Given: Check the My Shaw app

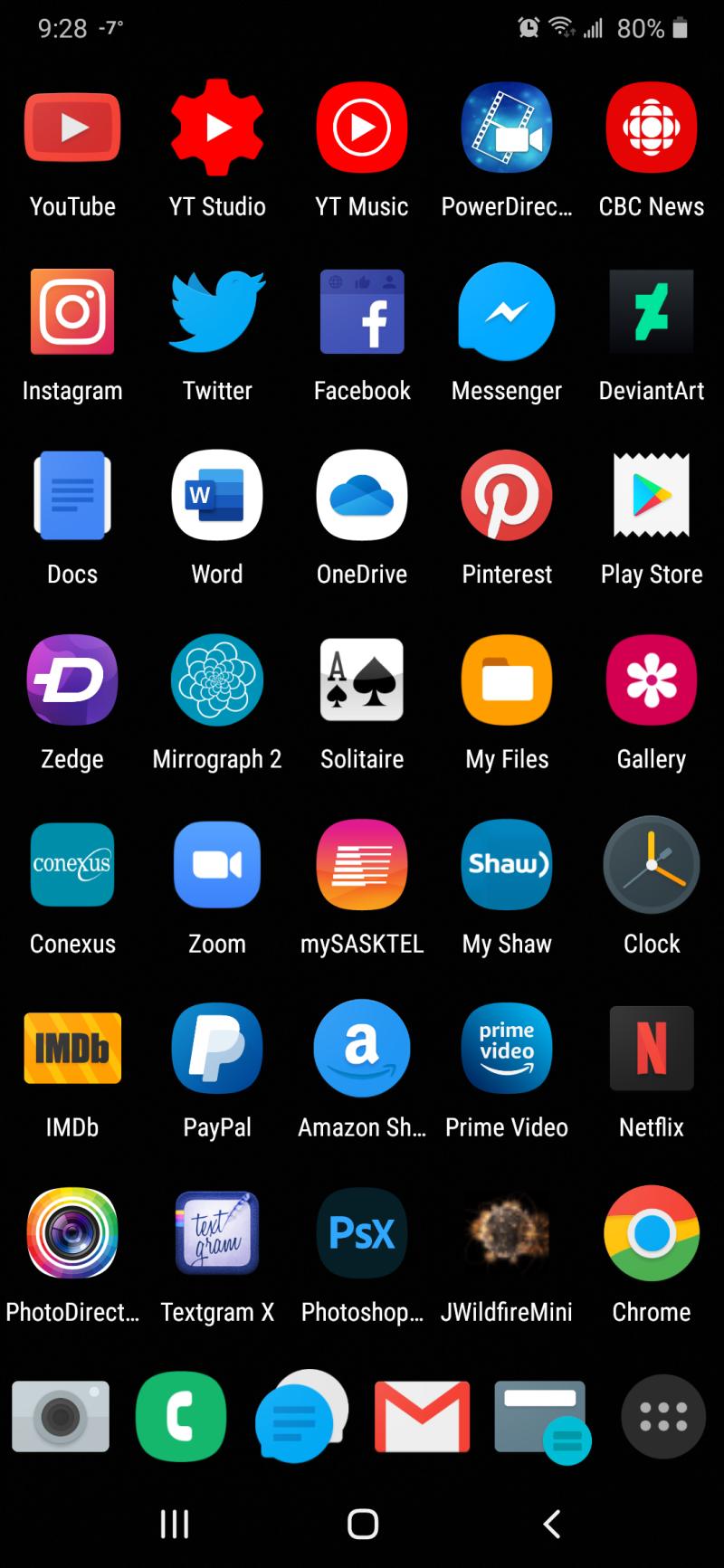Looking at the screenshot, I should [507, 864].
